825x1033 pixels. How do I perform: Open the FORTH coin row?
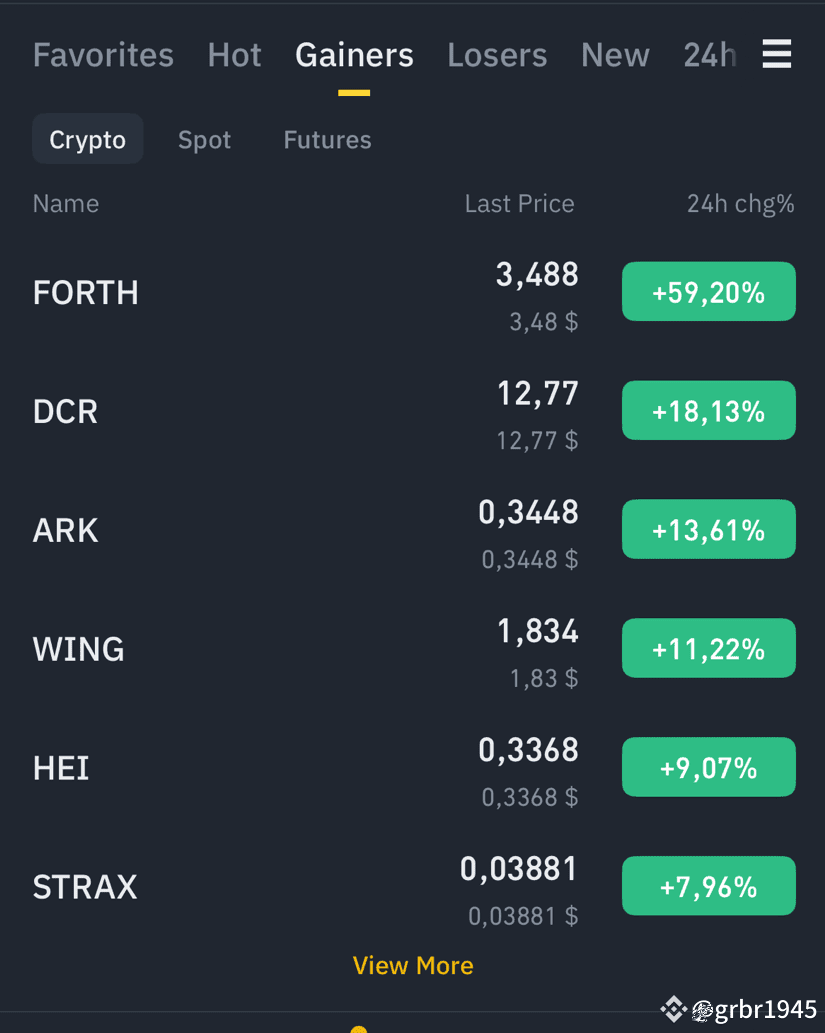click(85, 291)
